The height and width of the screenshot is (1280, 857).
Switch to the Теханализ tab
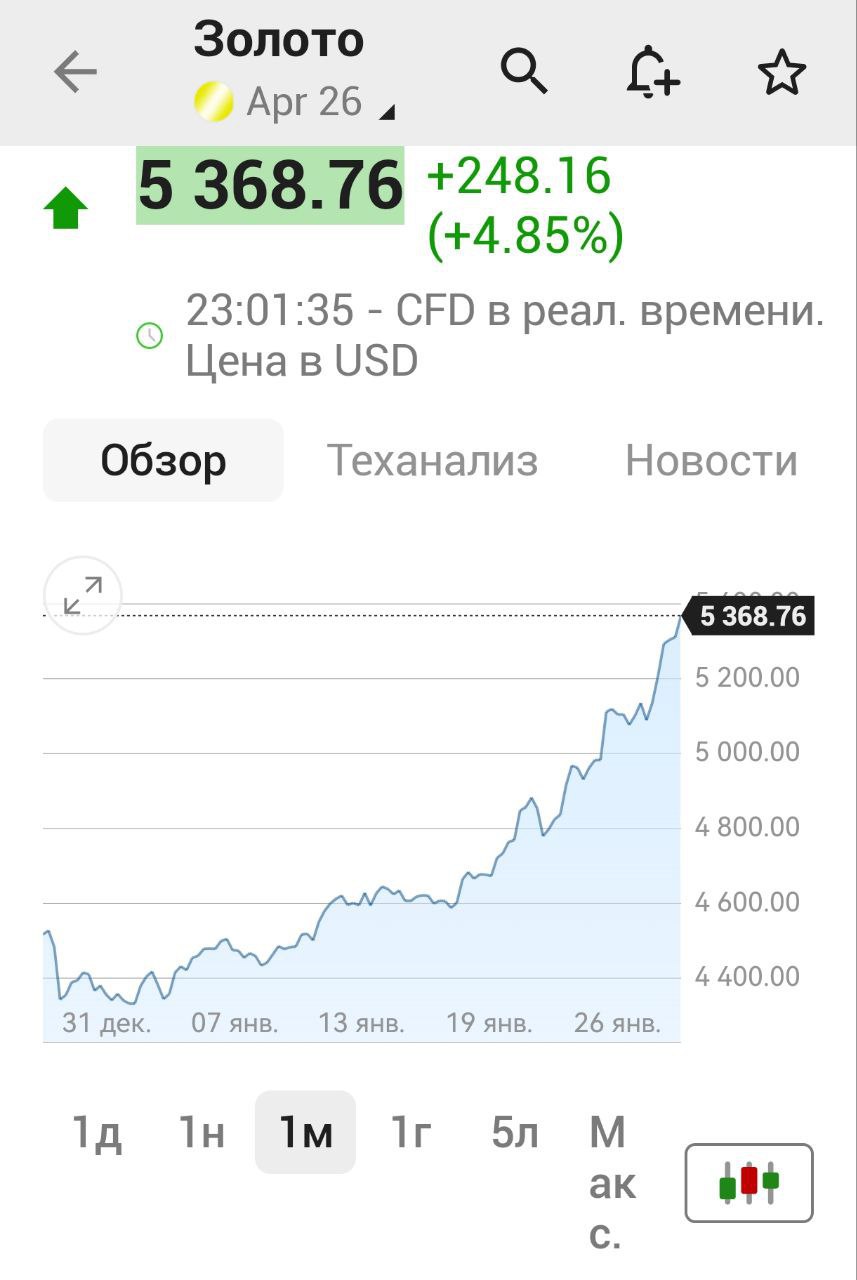pos(432,460)
